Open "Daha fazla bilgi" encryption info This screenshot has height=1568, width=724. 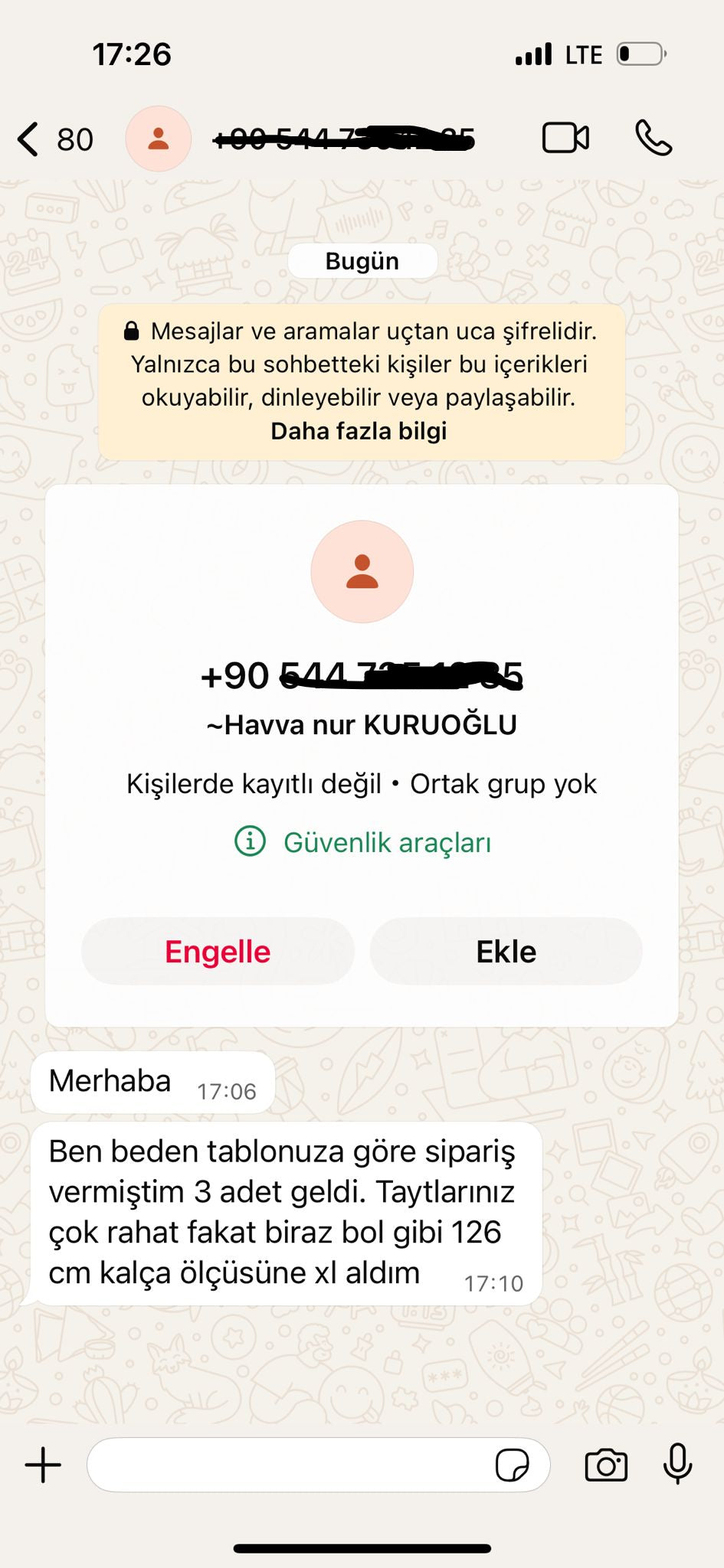point(359,431)
